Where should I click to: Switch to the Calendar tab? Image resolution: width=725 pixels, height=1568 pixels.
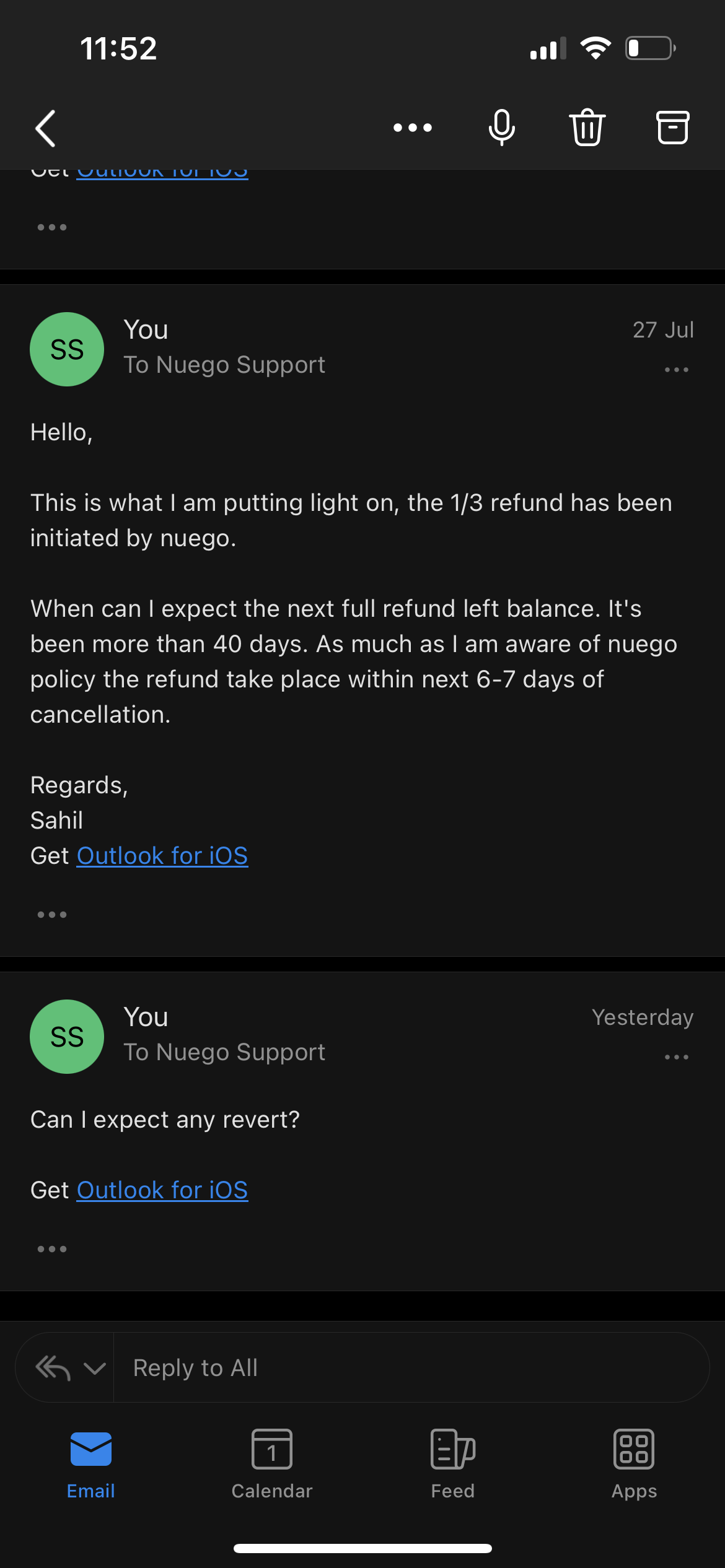click(272, 1464)
